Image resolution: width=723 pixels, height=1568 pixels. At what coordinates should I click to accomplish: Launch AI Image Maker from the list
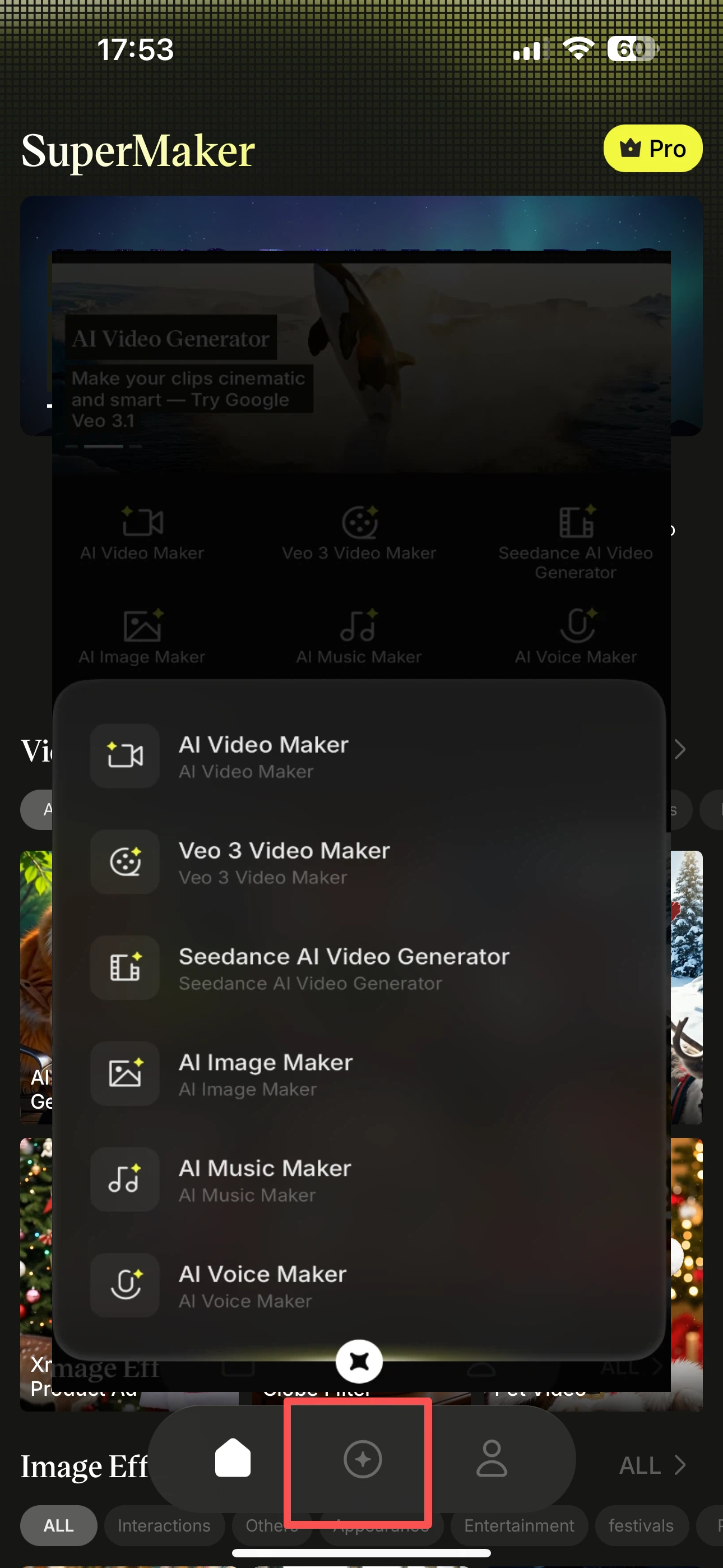coord(359,1074)
